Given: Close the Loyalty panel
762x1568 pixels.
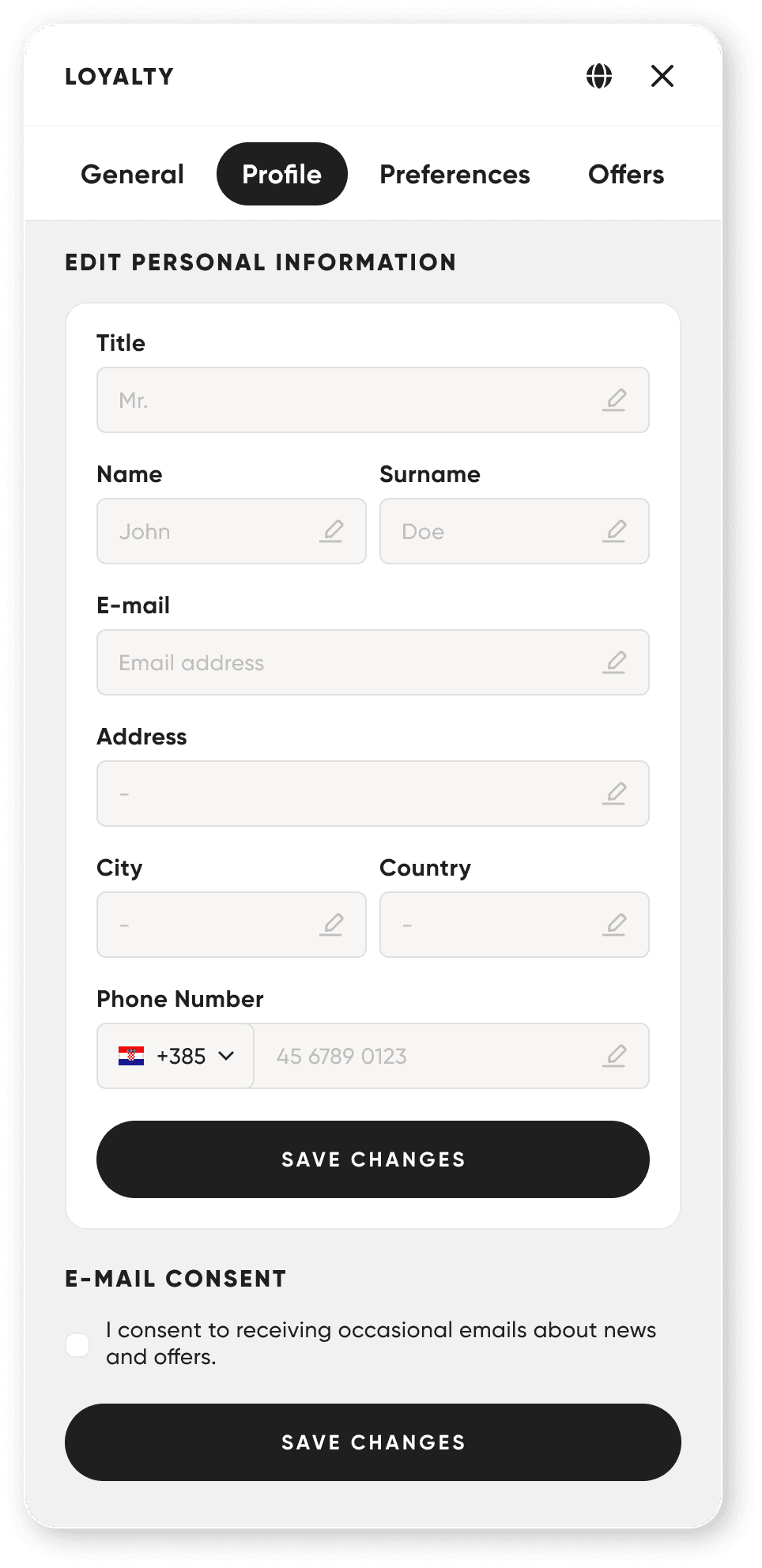Looking at the screenshot, I should pos(662,77).
